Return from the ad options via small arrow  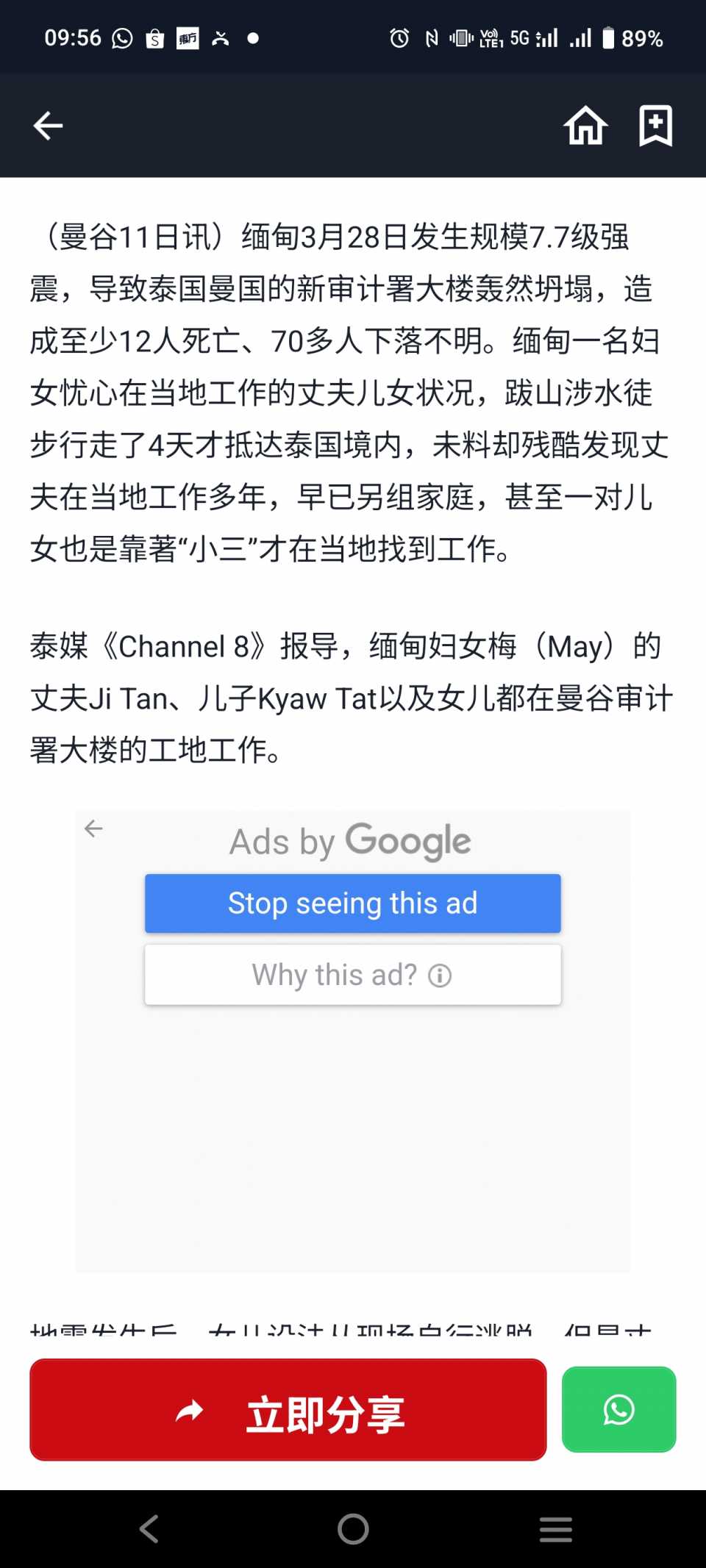pos(93,829)
